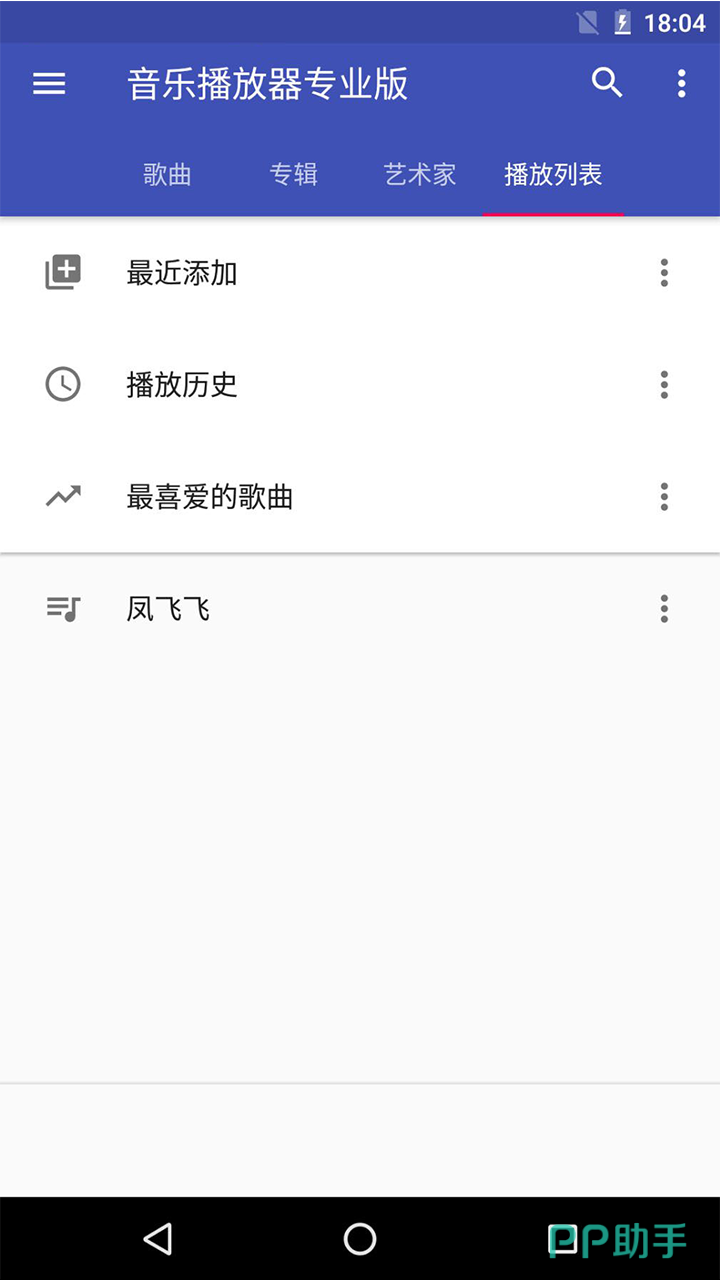Switch to the 专辑 tab

pos(293,175)
